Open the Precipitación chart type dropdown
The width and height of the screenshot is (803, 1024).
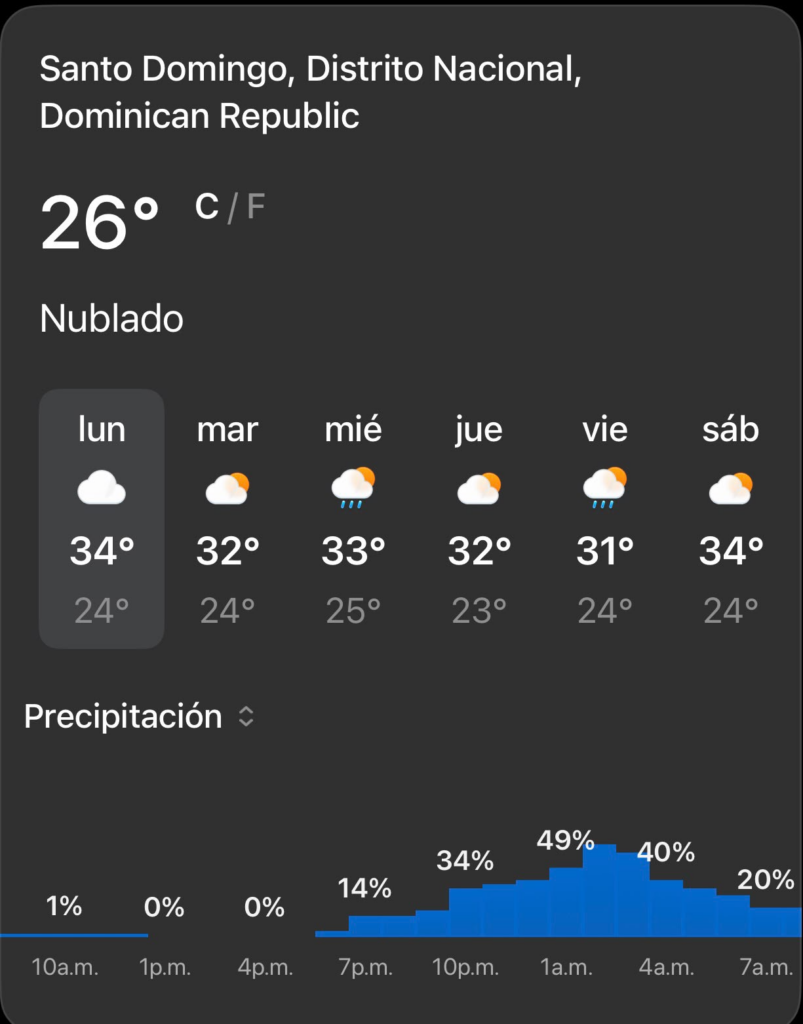[x=140, y=716]
